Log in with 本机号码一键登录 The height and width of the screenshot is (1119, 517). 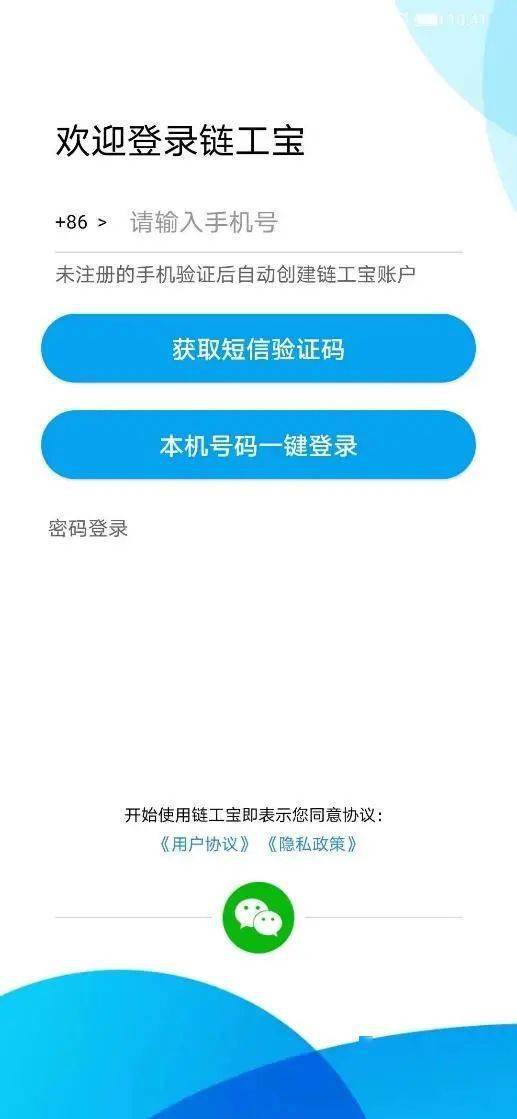[258, 445]
